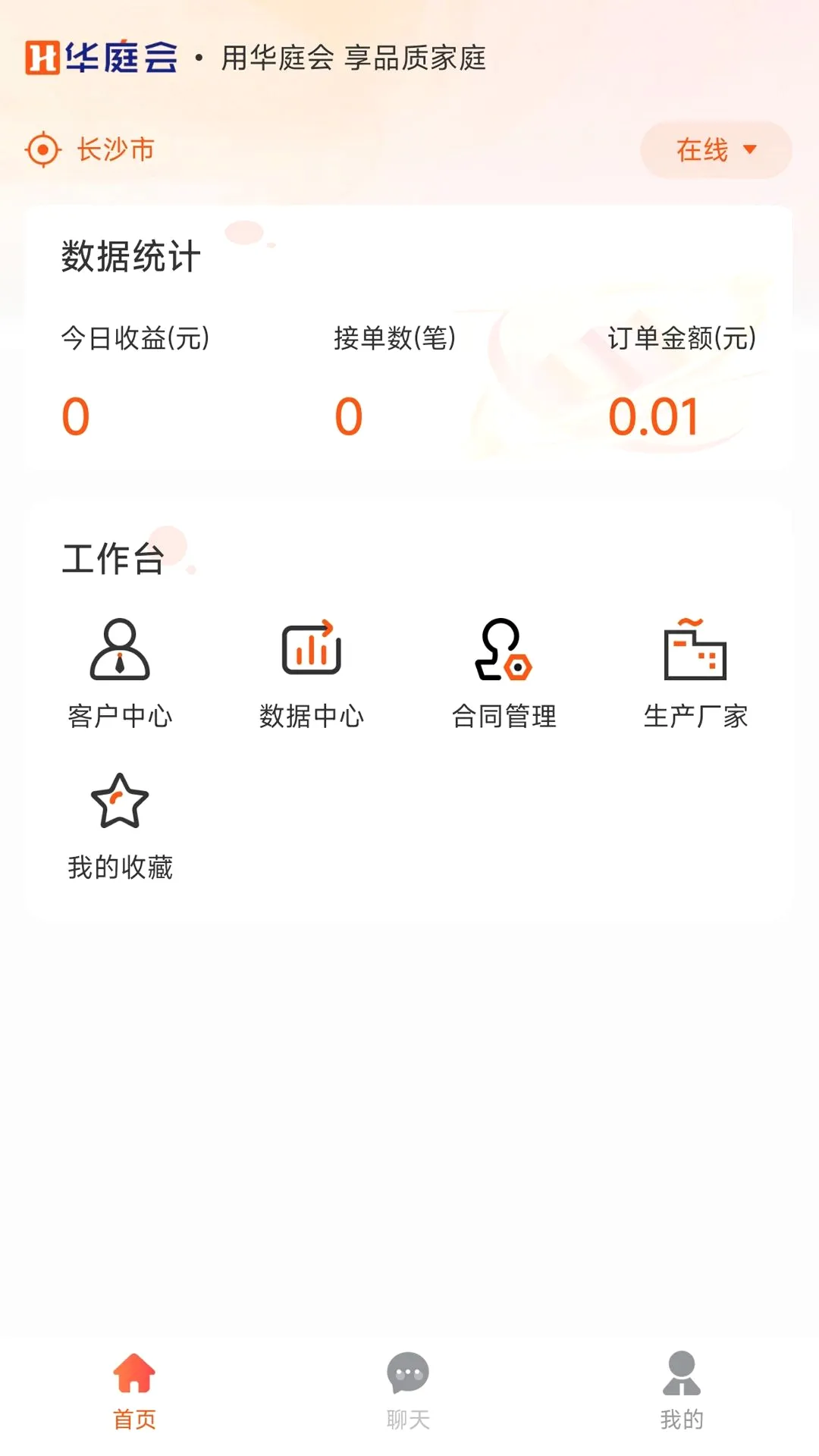The image size is (819, 1456).
Task: Change the location 长沙市
Action: point(90,149)
